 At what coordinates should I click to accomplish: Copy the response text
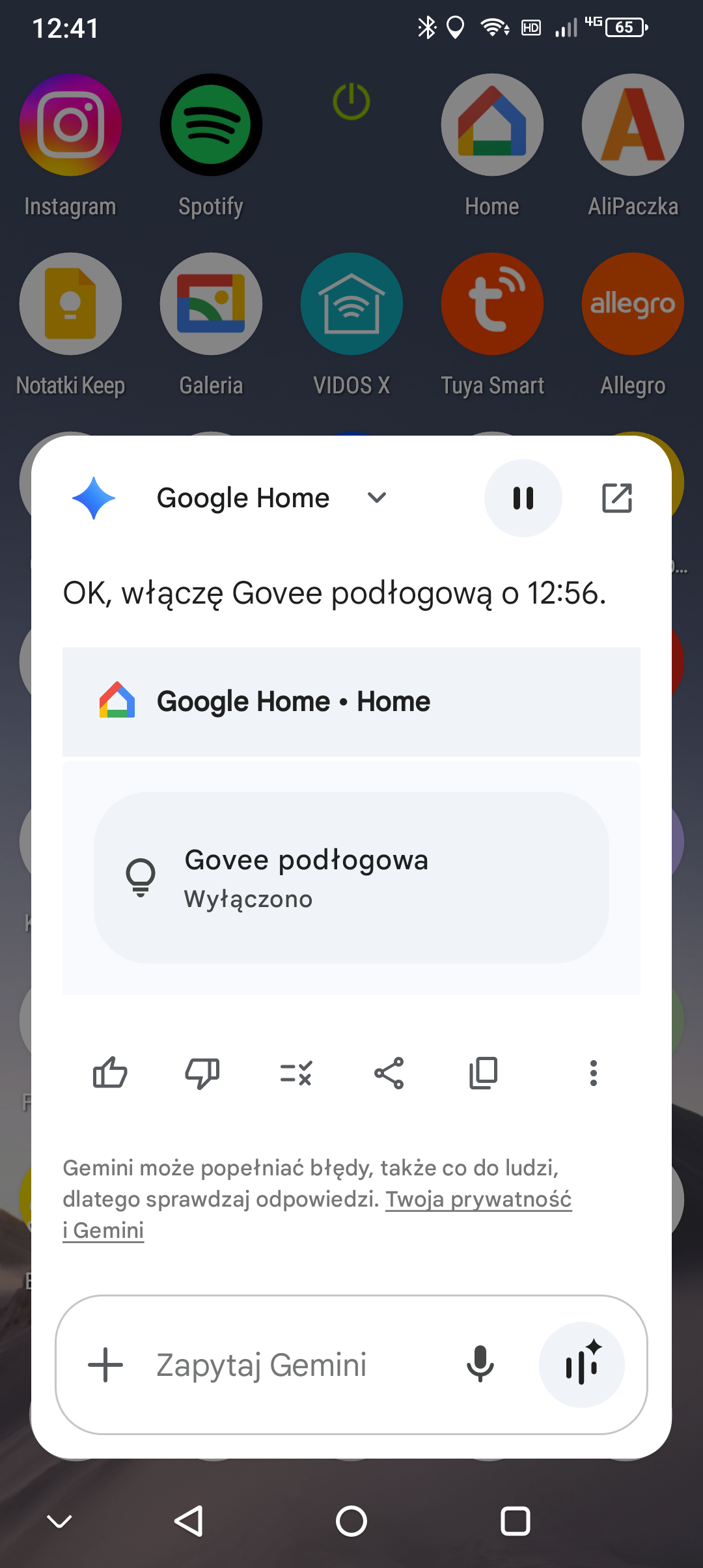click(483, 1072)
